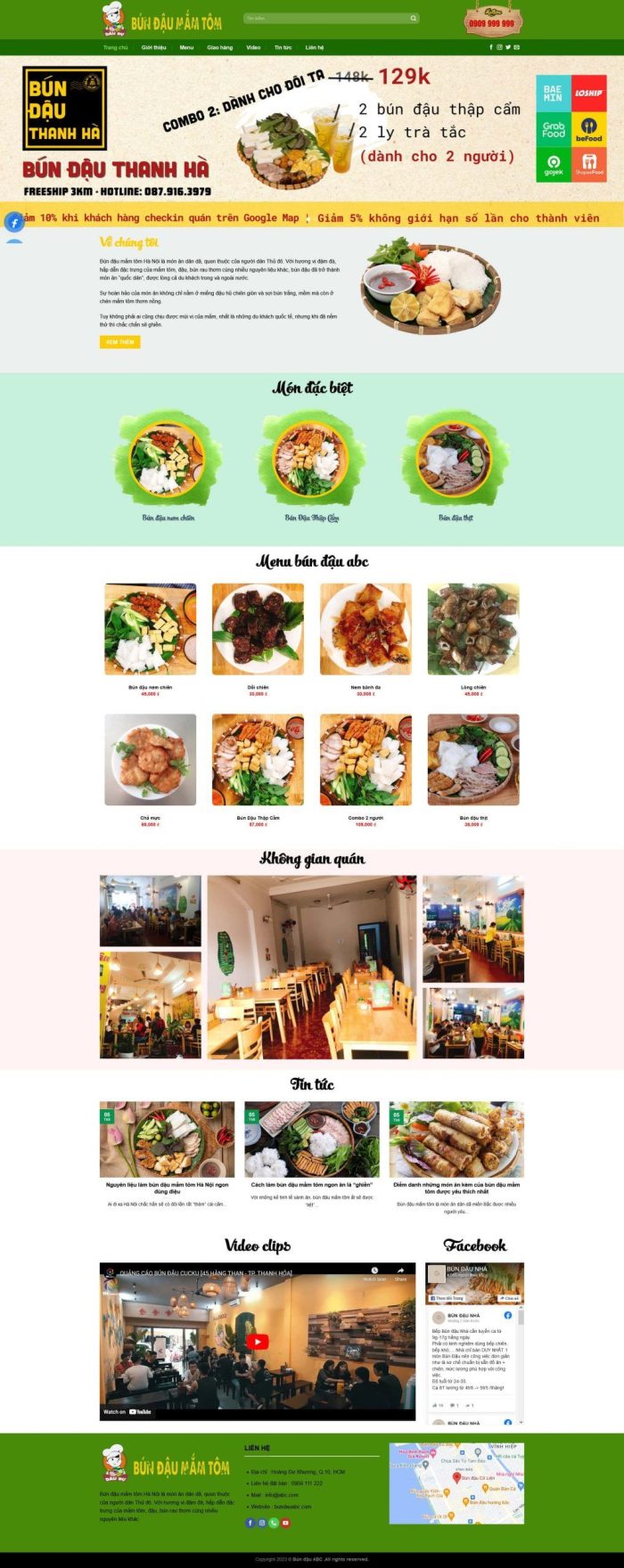Open the floating Facebook chat bubble
The height and width of the screenshot is (1568, 624).
tap(14, 223)
